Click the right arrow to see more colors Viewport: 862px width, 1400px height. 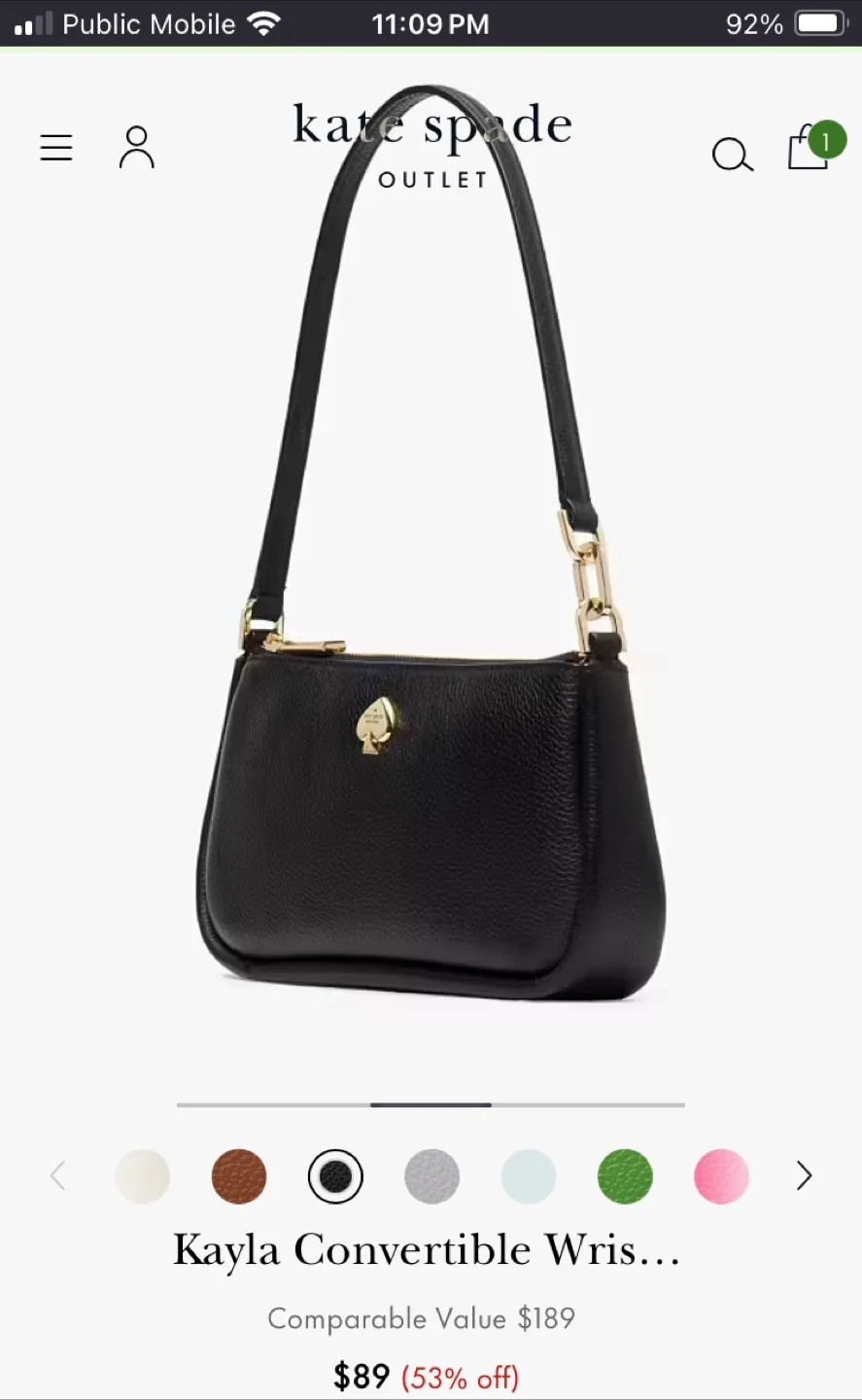point(804,1176)
